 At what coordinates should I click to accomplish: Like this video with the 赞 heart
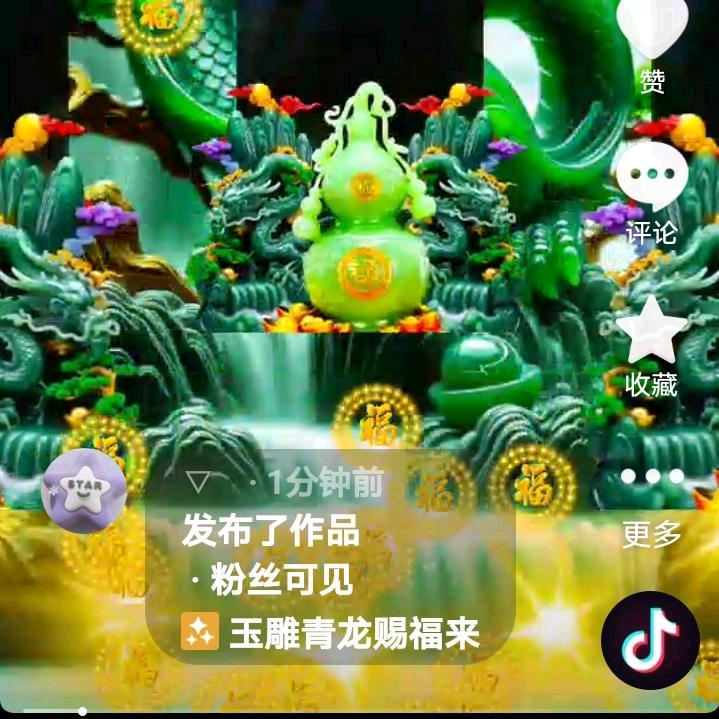pos(652,30)
